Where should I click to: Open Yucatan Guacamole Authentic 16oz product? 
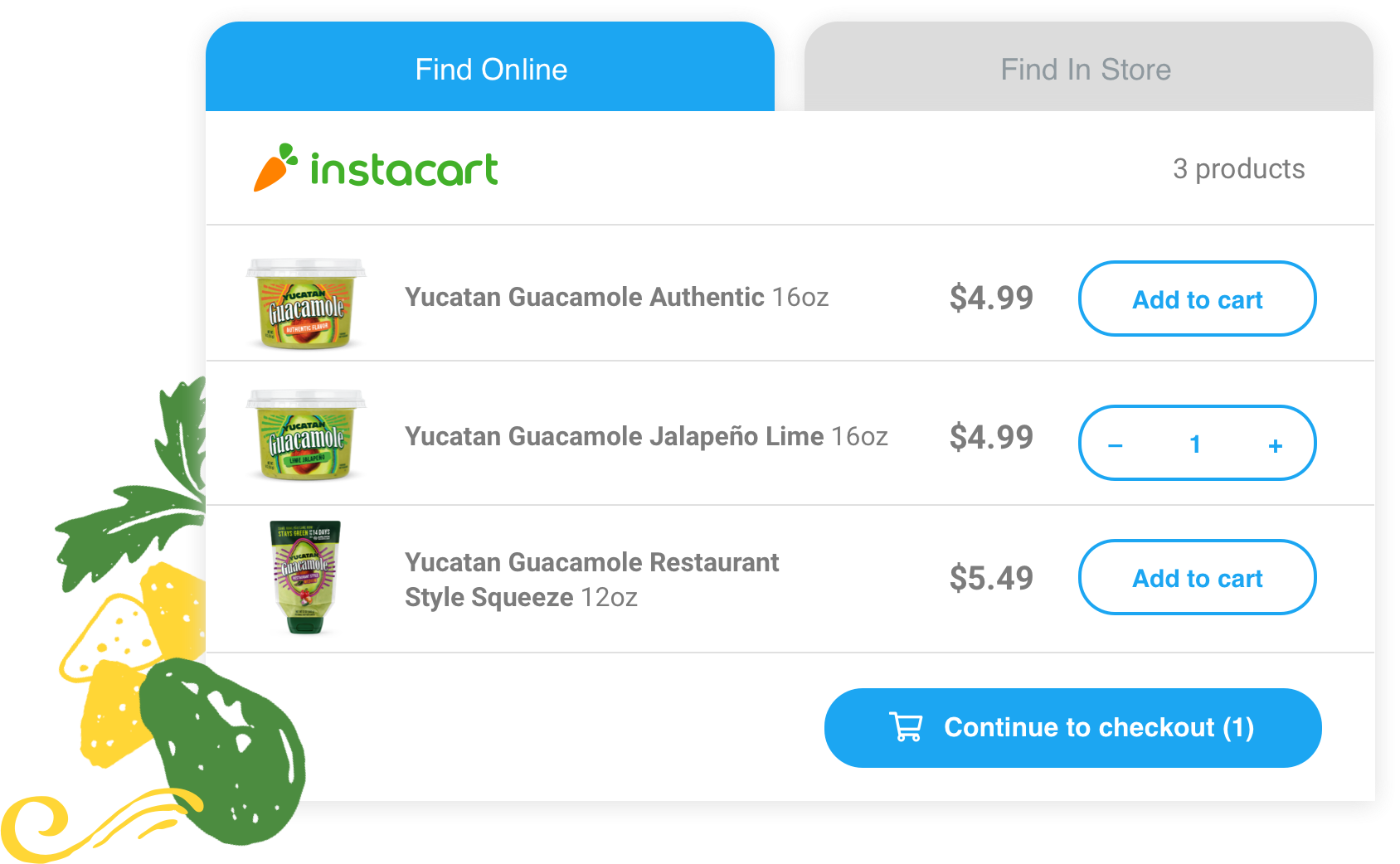tap(615, 297)
